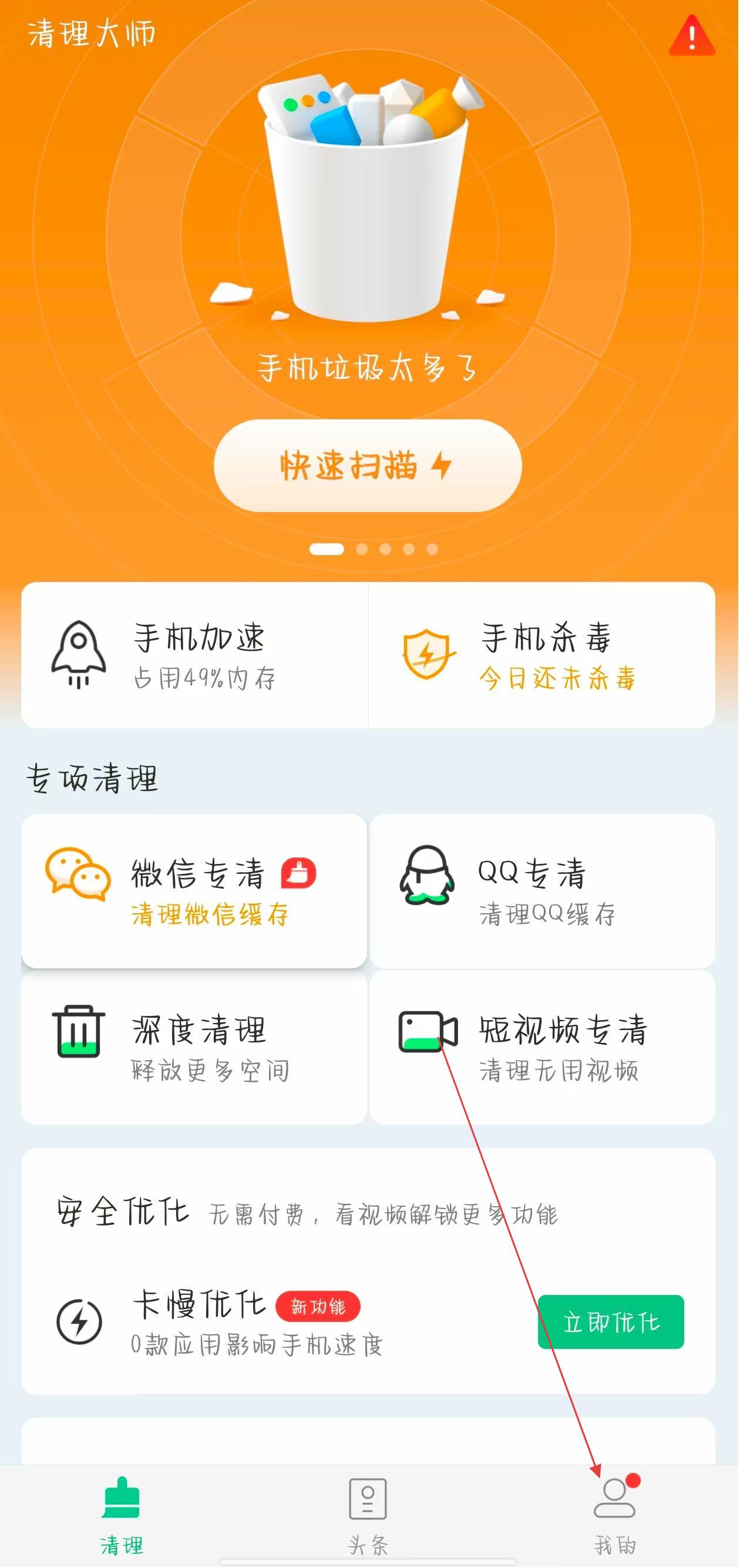The width and height of the screenshot is (740, 1568).
Task: Start the 快速扫描 quick scan
Action: pyautogui.click(x=368, y=466)
